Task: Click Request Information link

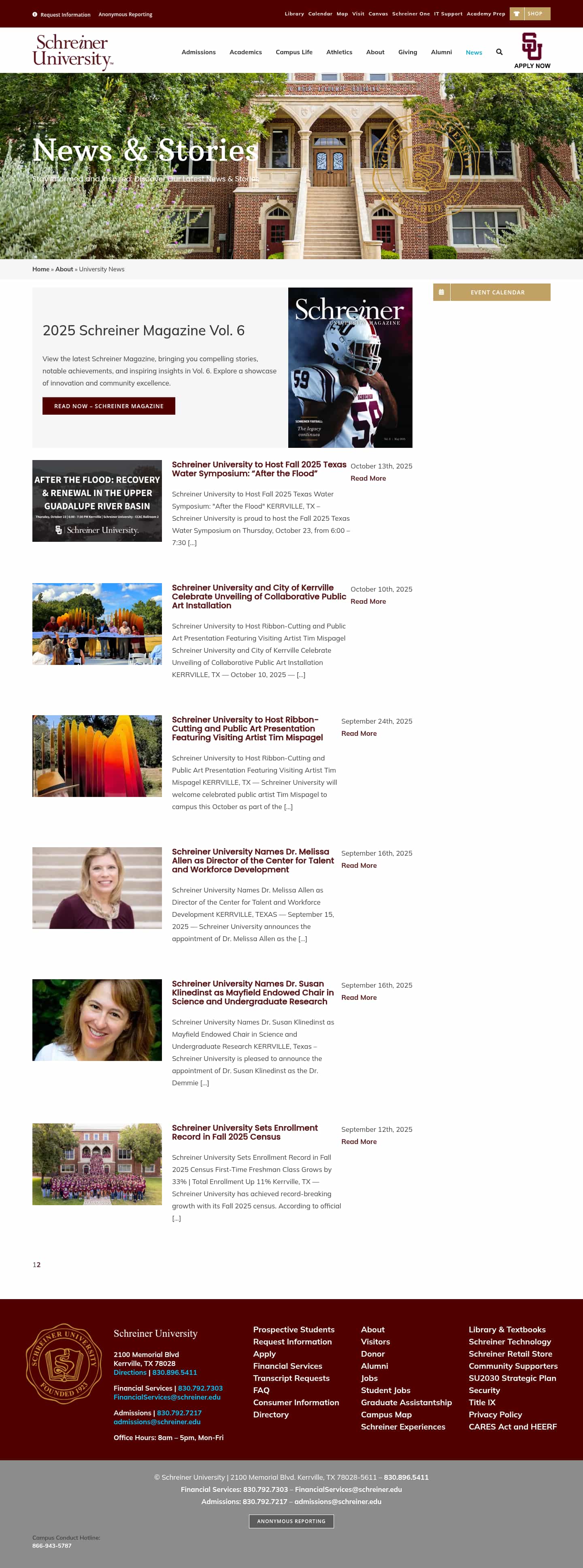Action: (65, 15)
